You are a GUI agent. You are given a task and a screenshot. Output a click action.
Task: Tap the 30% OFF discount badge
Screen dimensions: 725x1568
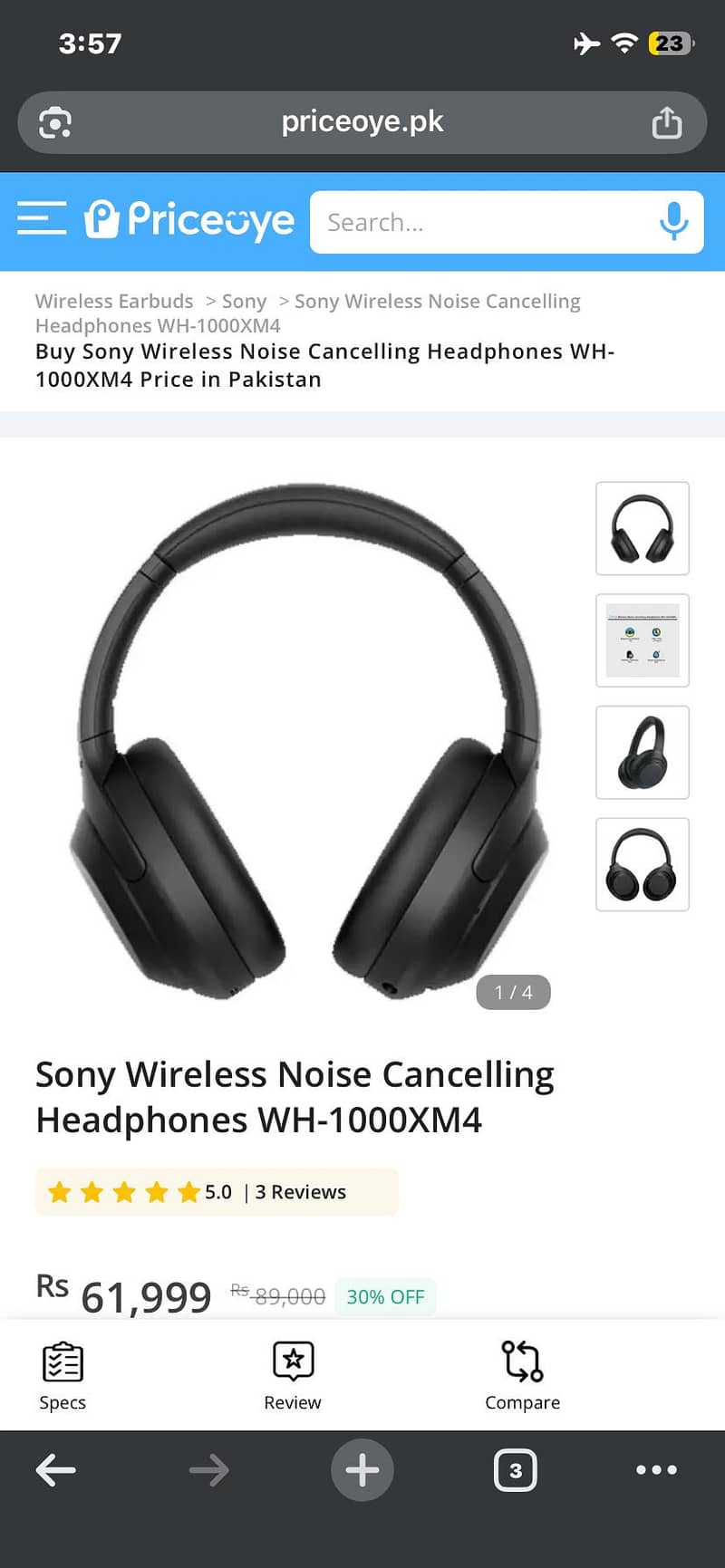386,1296
